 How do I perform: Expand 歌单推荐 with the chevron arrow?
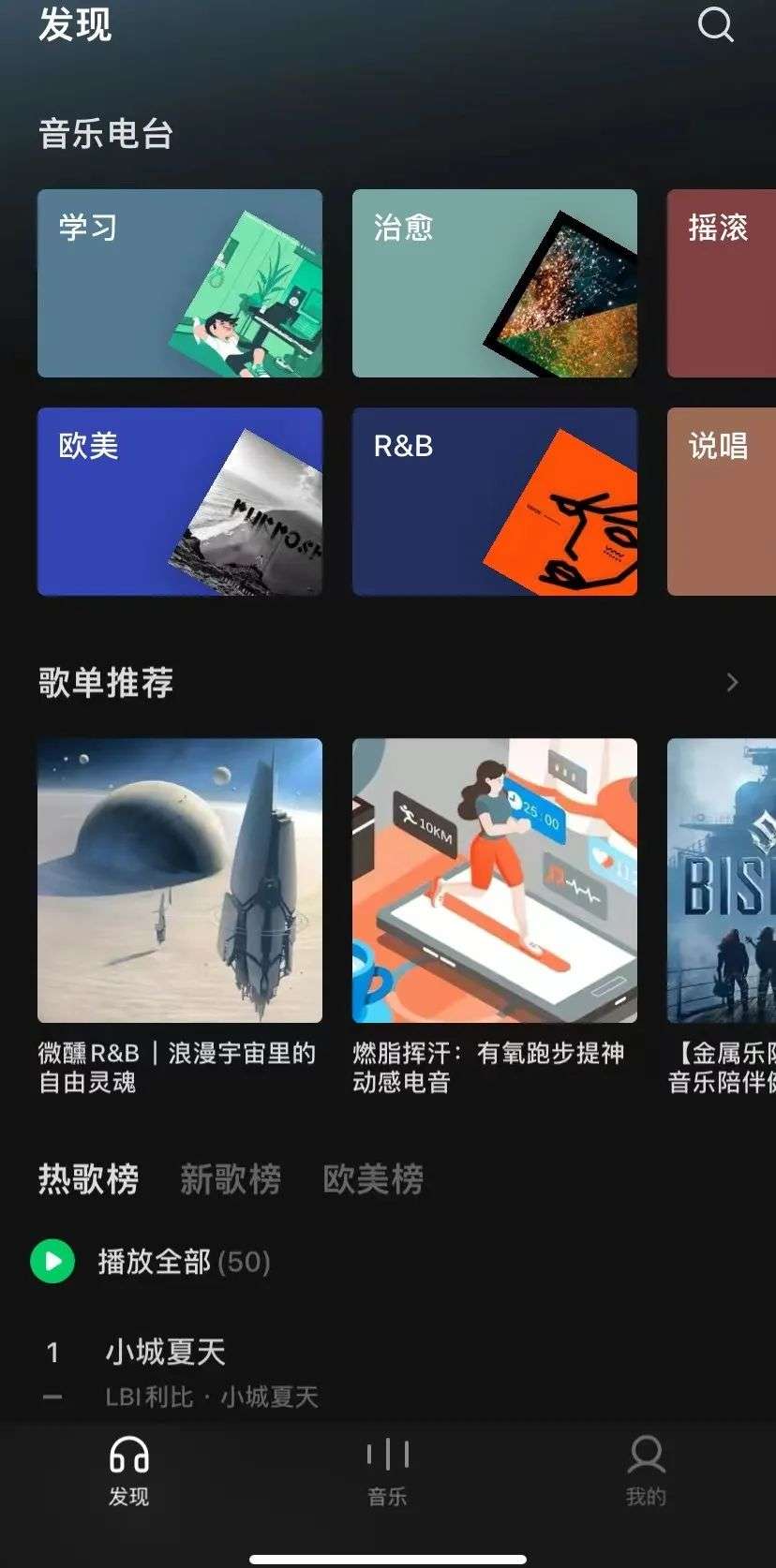[x=732, y=683]
